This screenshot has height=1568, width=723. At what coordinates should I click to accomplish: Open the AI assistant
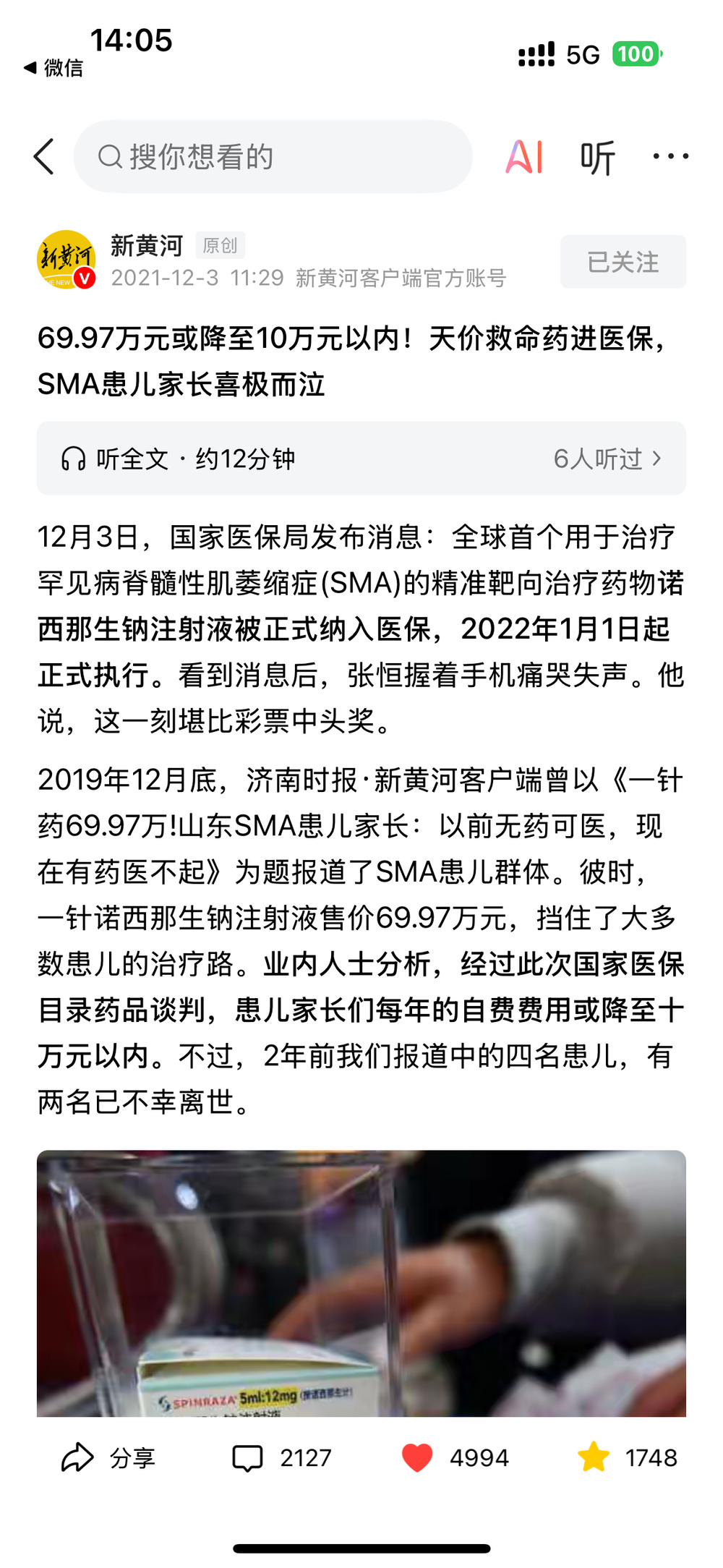tap(524, 156)
